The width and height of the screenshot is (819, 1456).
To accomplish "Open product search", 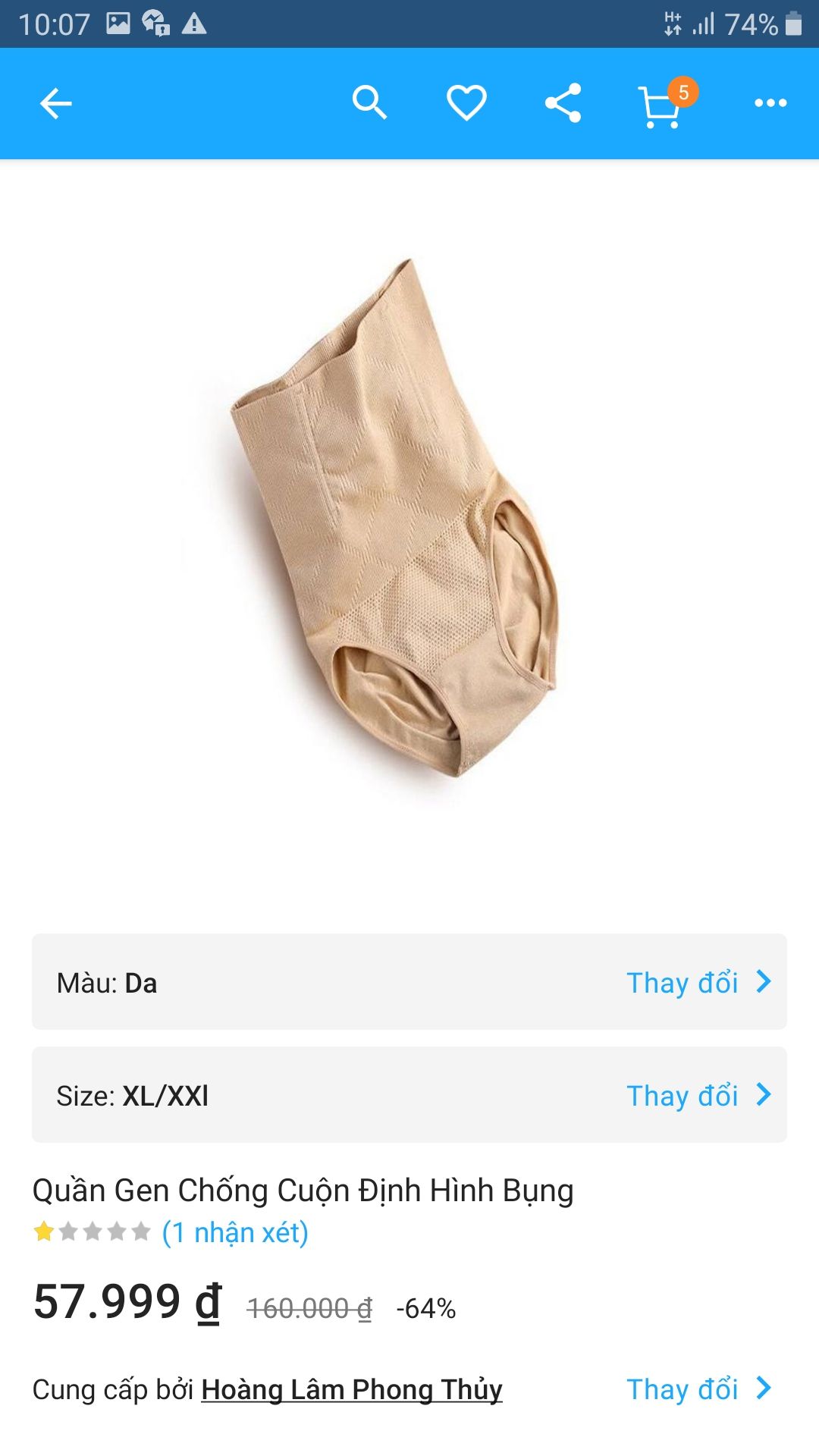I will pos(369,102).
